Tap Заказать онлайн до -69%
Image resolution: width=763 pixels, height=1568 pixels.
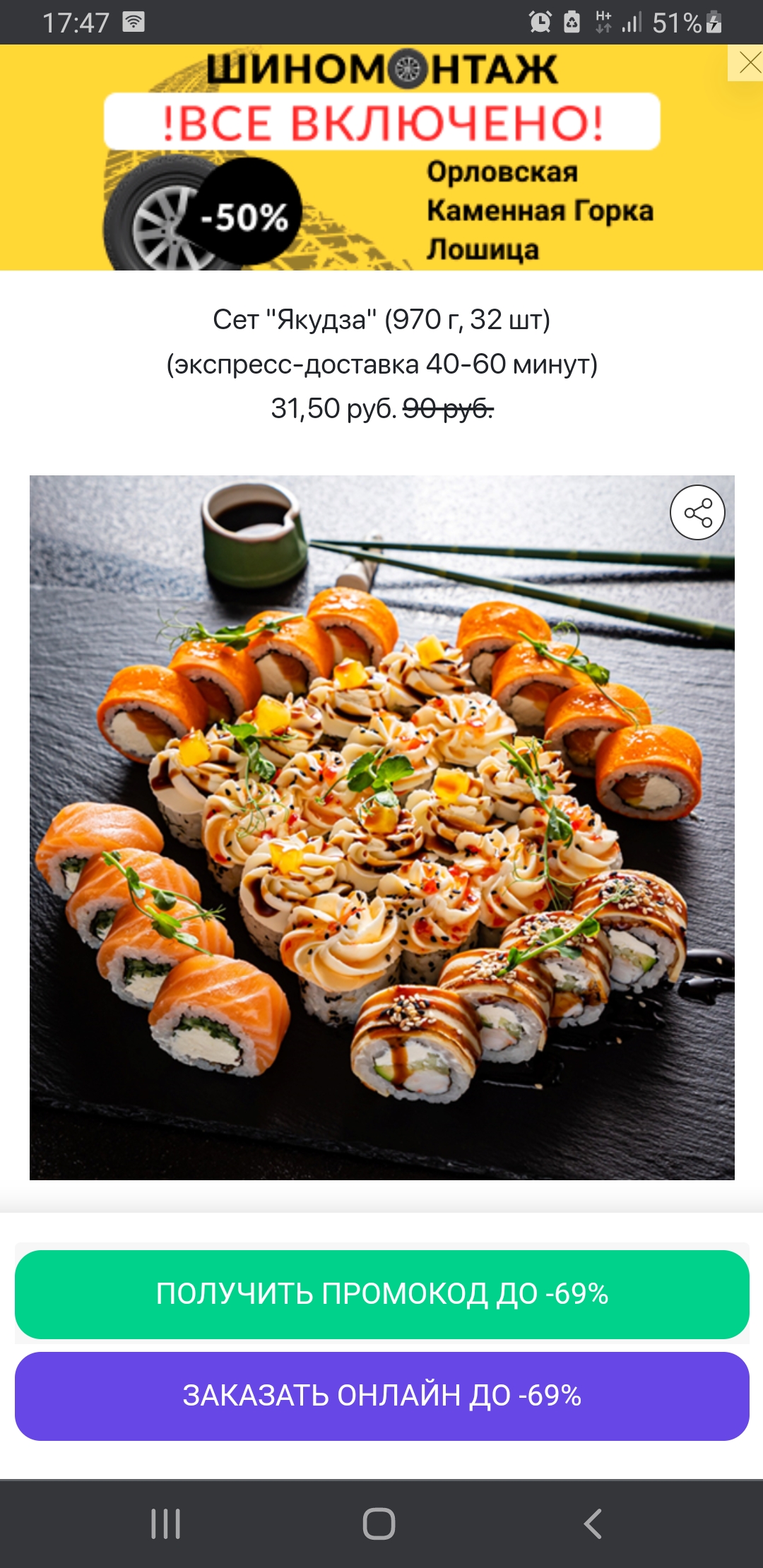381,1396
